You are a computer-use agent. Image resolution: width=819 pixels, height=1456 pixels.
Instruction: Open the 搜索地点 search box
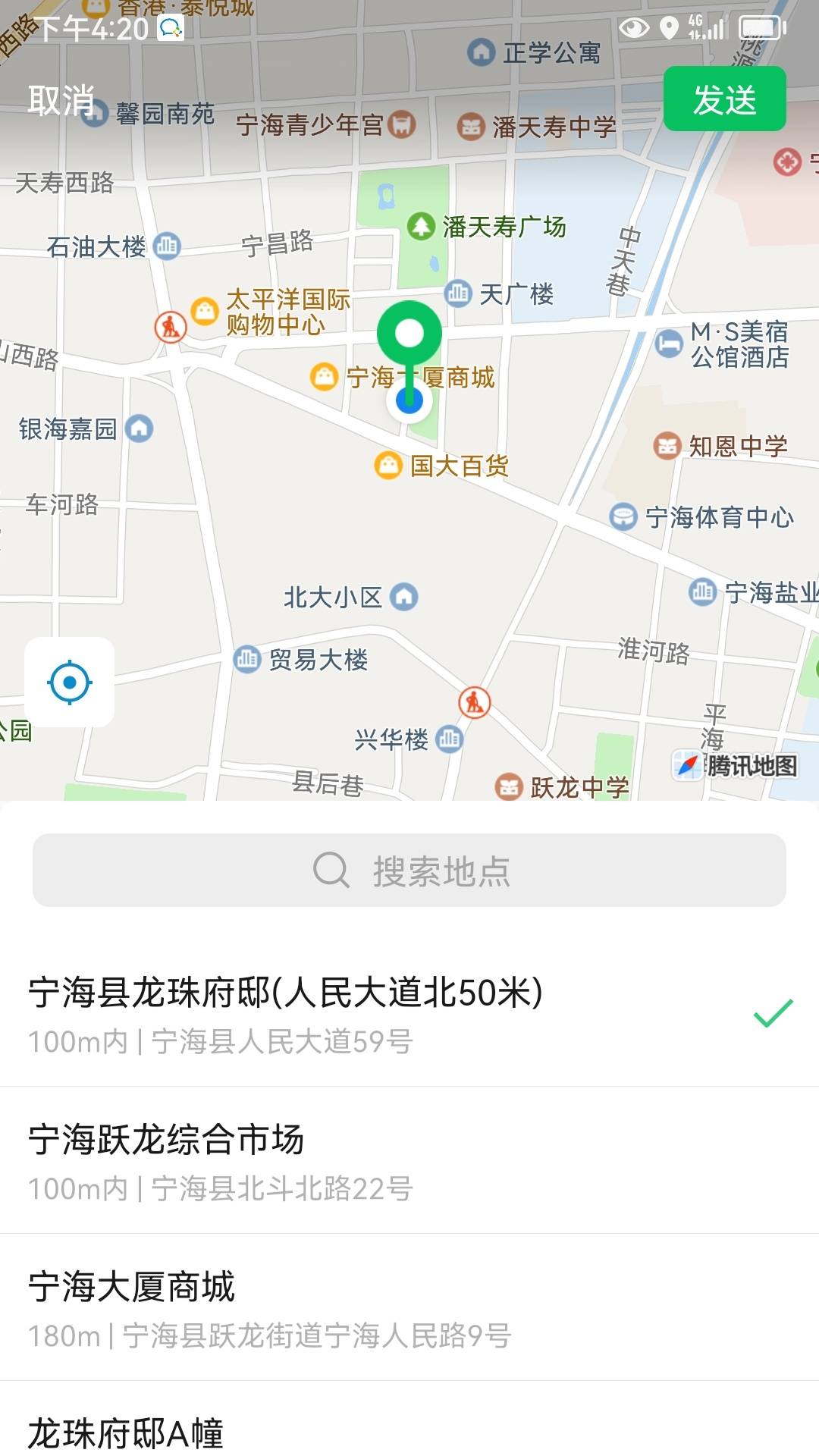(409, 871)
